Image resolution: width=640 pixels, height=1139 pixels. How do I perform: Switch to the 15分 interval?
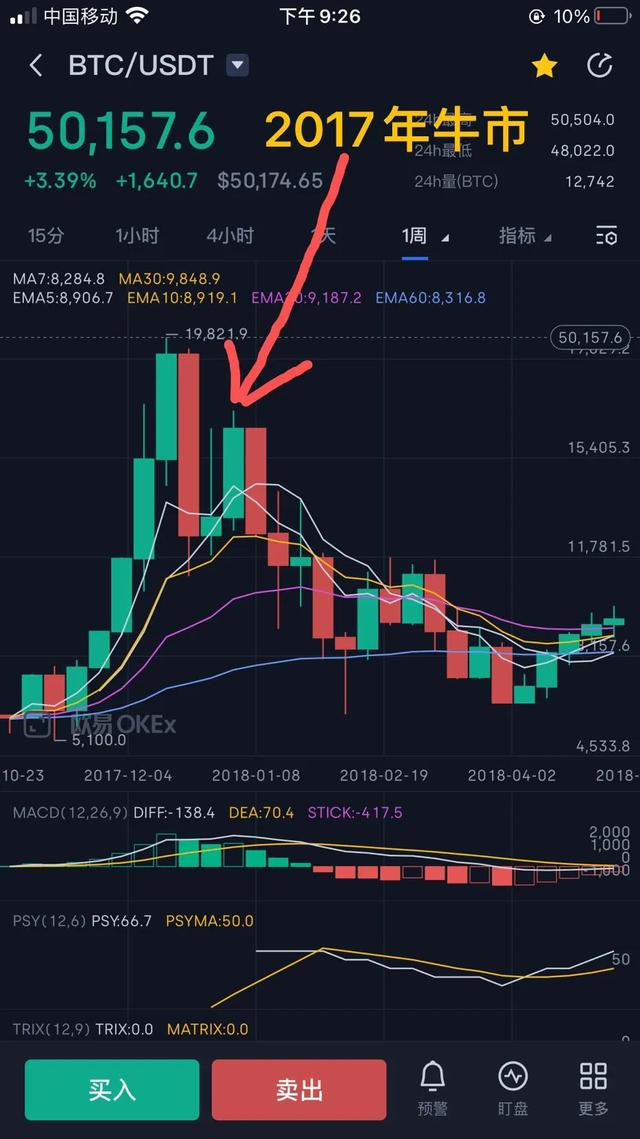coord(46,236)
